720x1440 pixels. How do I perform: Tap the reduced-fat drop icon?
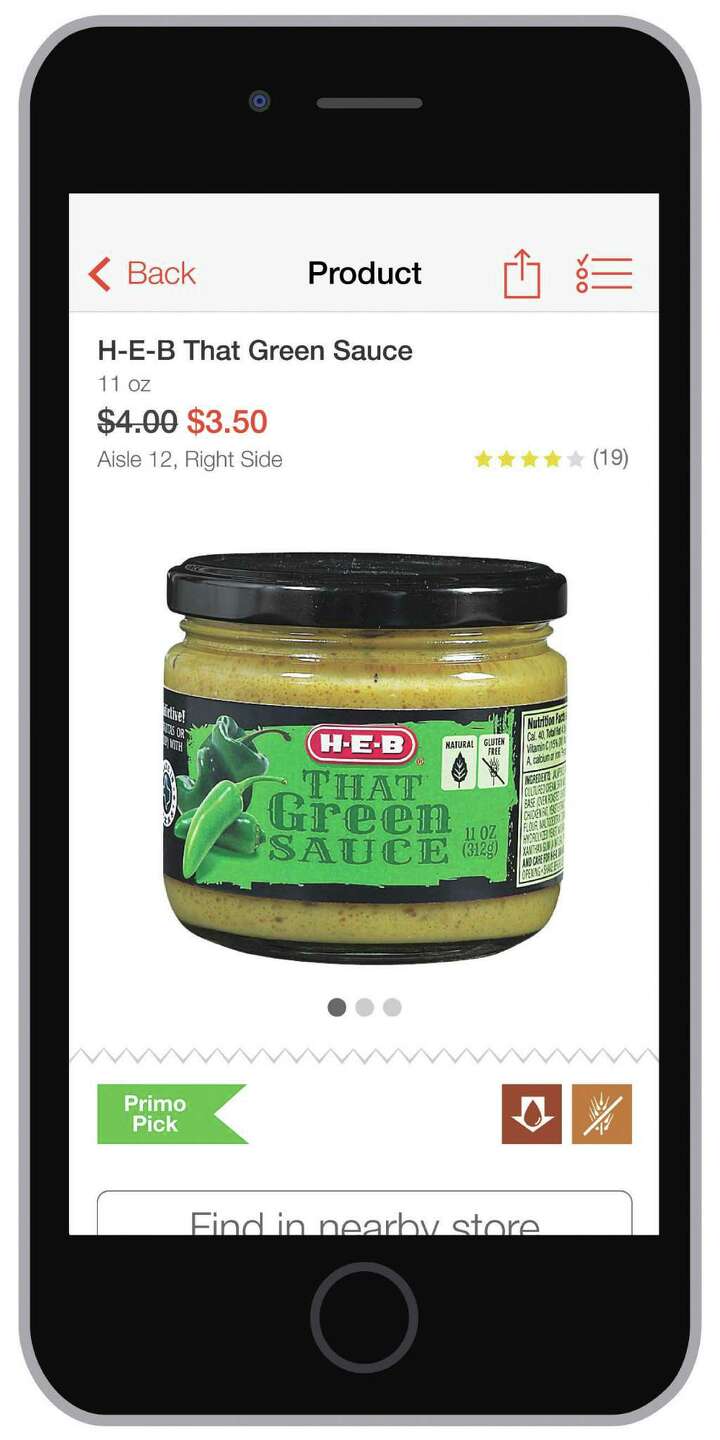tap(533, 1111)
